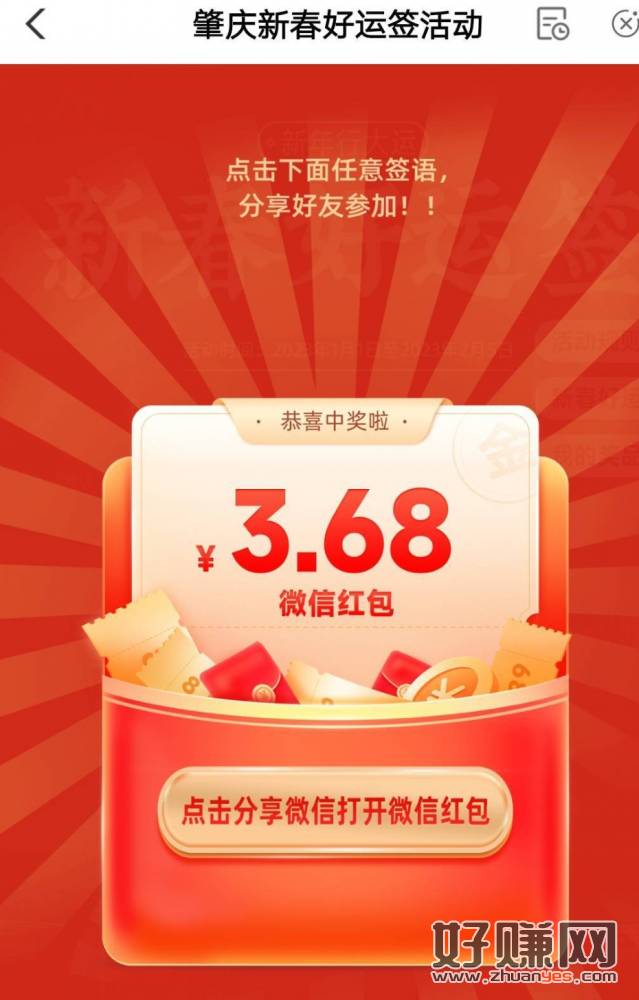Go back using the top-left arrow

click(x=36, y=25)
